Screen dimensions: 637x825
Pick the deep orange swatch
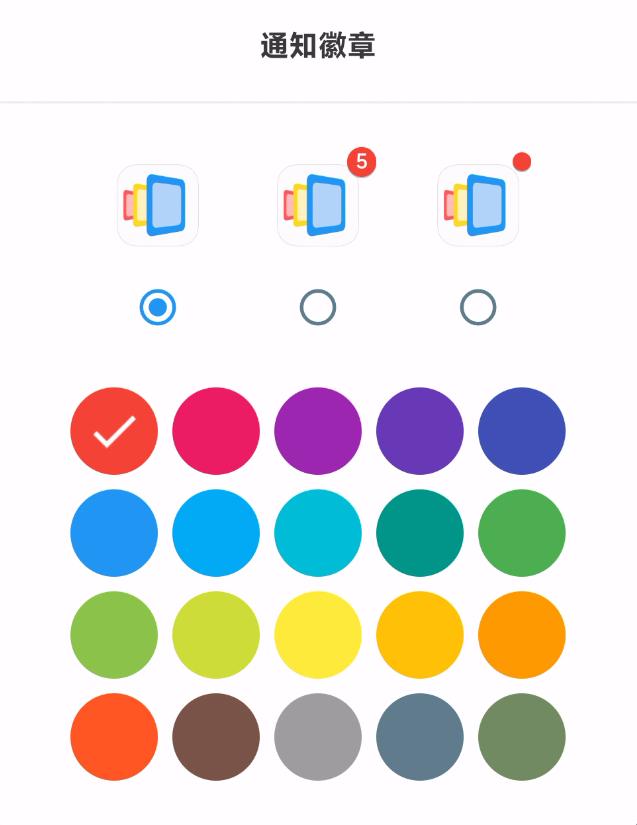[114, 737]
